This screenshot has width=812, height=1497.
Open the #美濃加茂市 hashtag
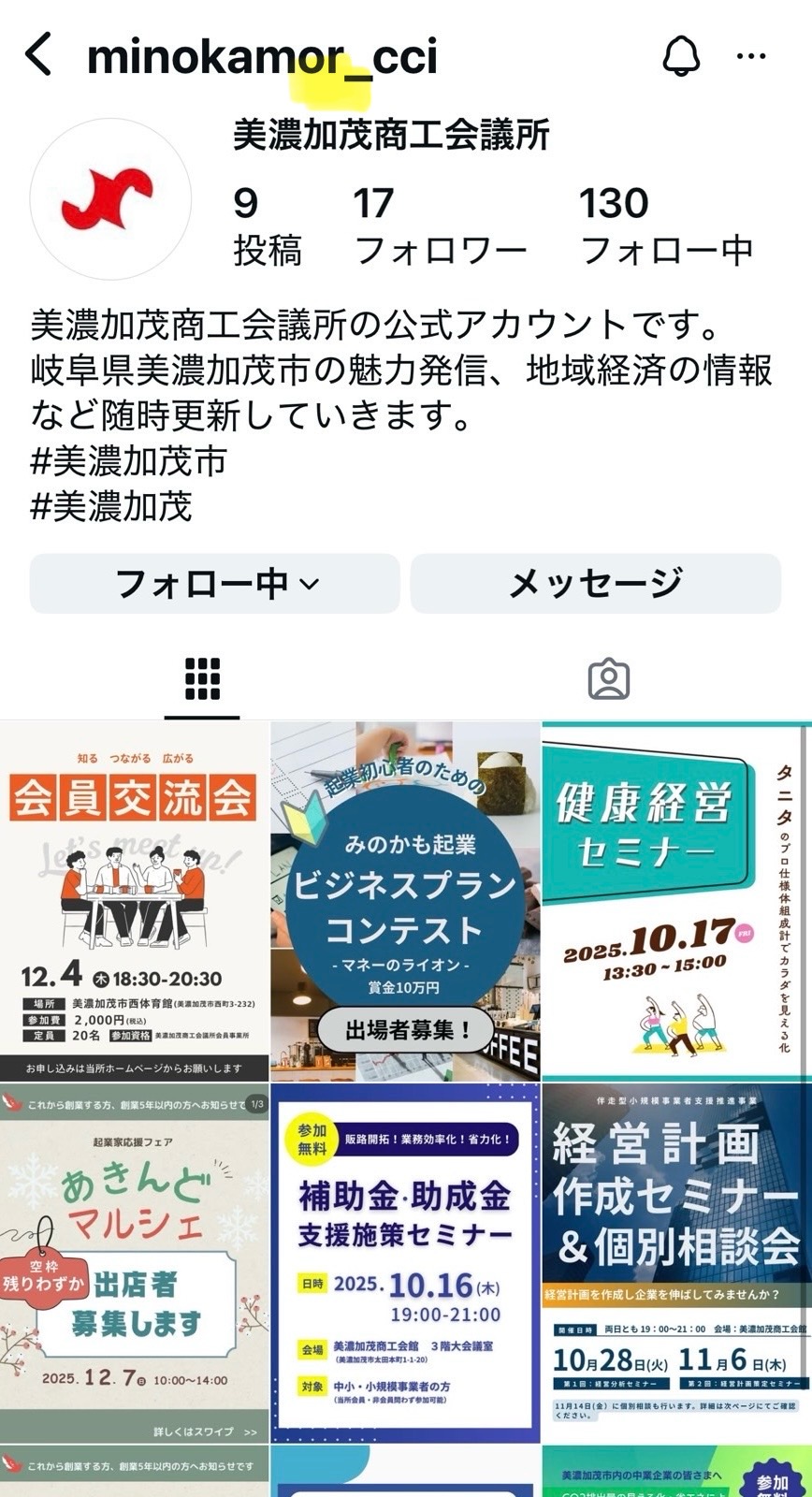click(129, 461)
